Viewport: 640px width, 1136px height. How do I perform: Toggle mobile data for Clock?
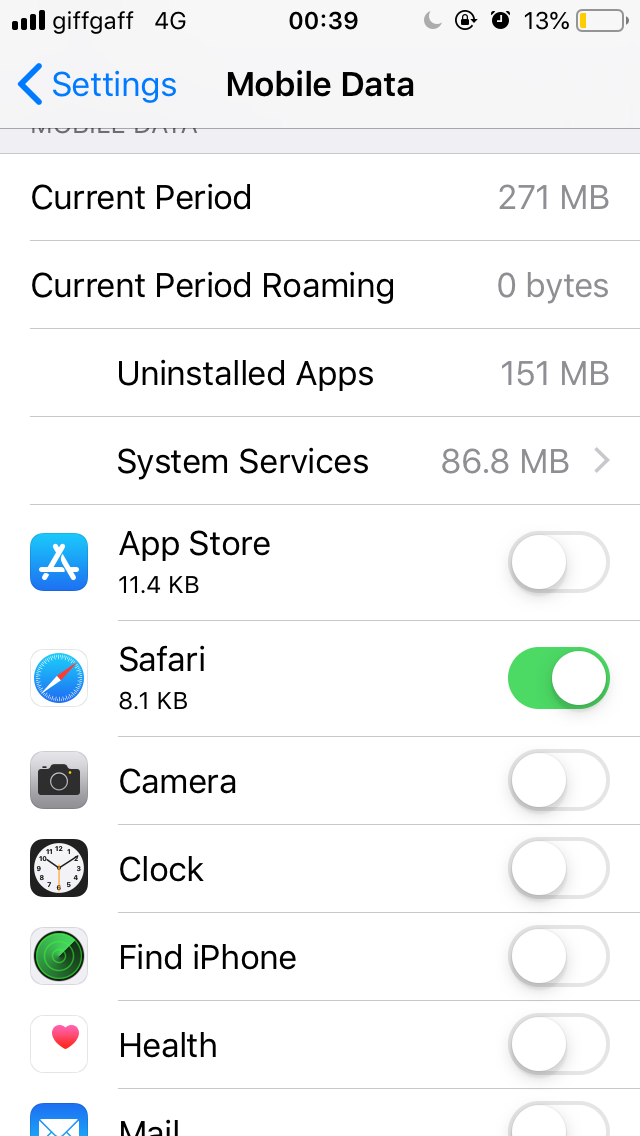[x=558, y=868]
